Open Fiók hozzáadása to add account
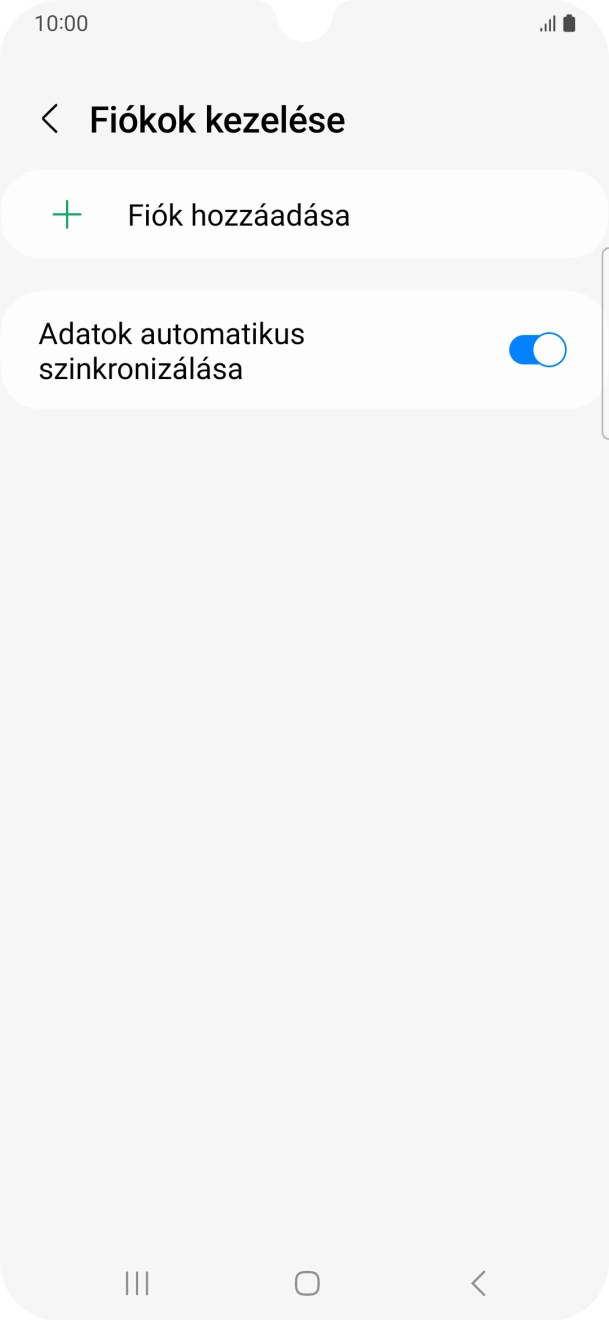This screenshot has width=609, height=1320. 238,215
